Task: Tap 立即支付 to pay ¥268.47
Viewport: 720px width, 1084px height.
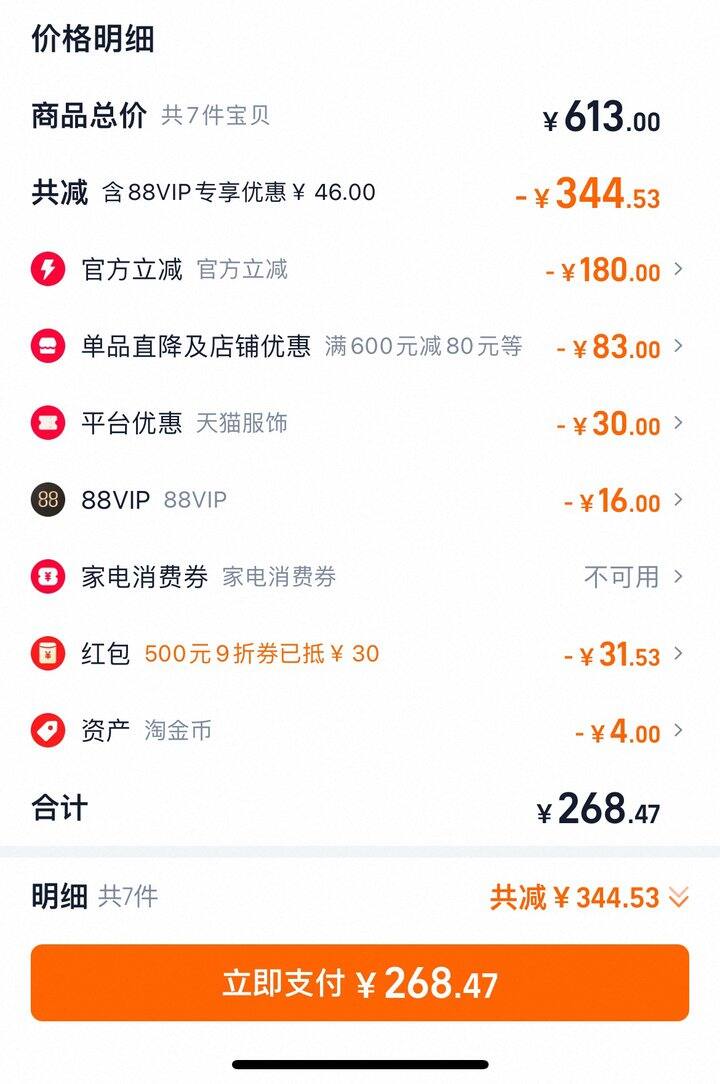Action: 360,983
